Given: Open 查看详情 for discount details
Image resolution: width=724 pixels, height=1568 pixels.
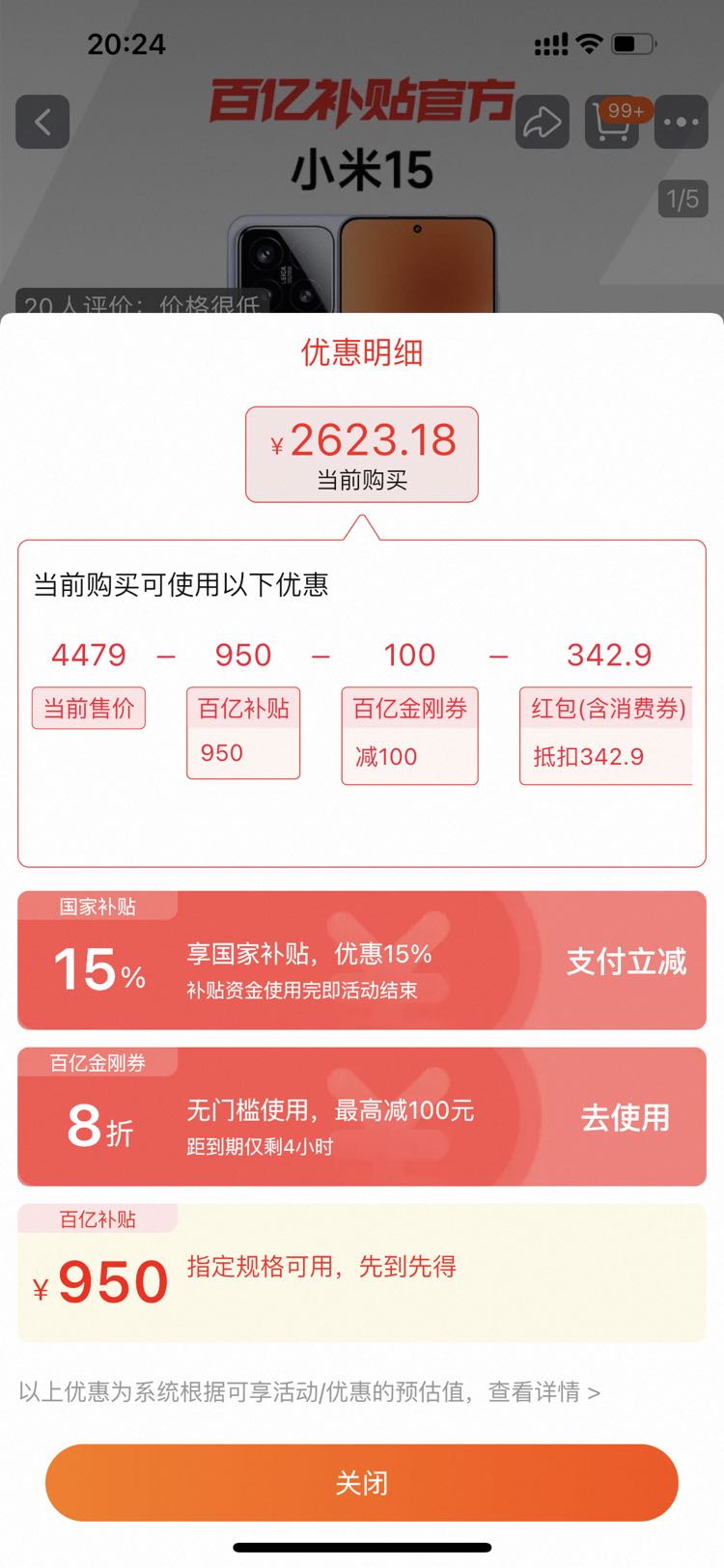Looking at the screenshot, I should [544, 1392].
